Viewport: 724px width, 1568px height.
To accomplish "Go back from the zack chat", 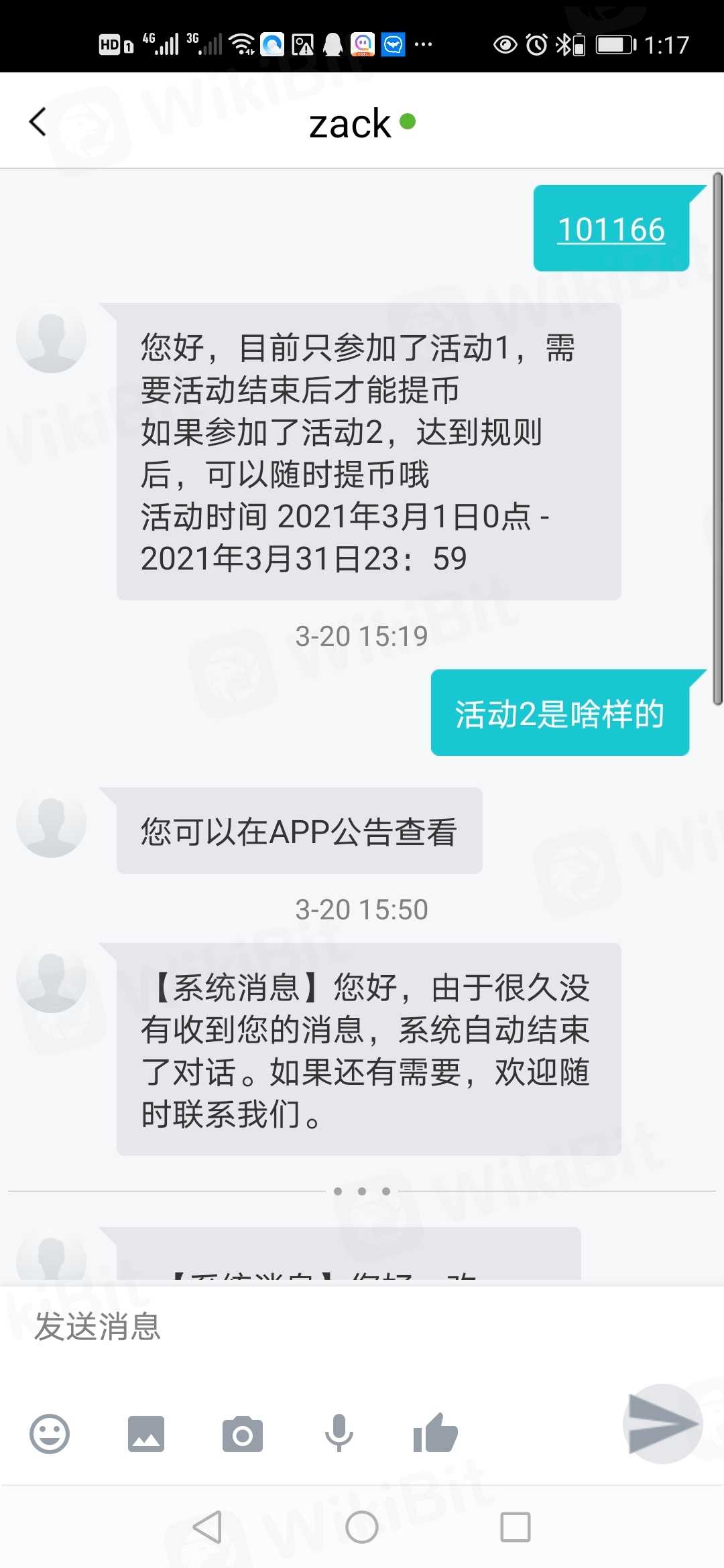I will tap(38, 122).
